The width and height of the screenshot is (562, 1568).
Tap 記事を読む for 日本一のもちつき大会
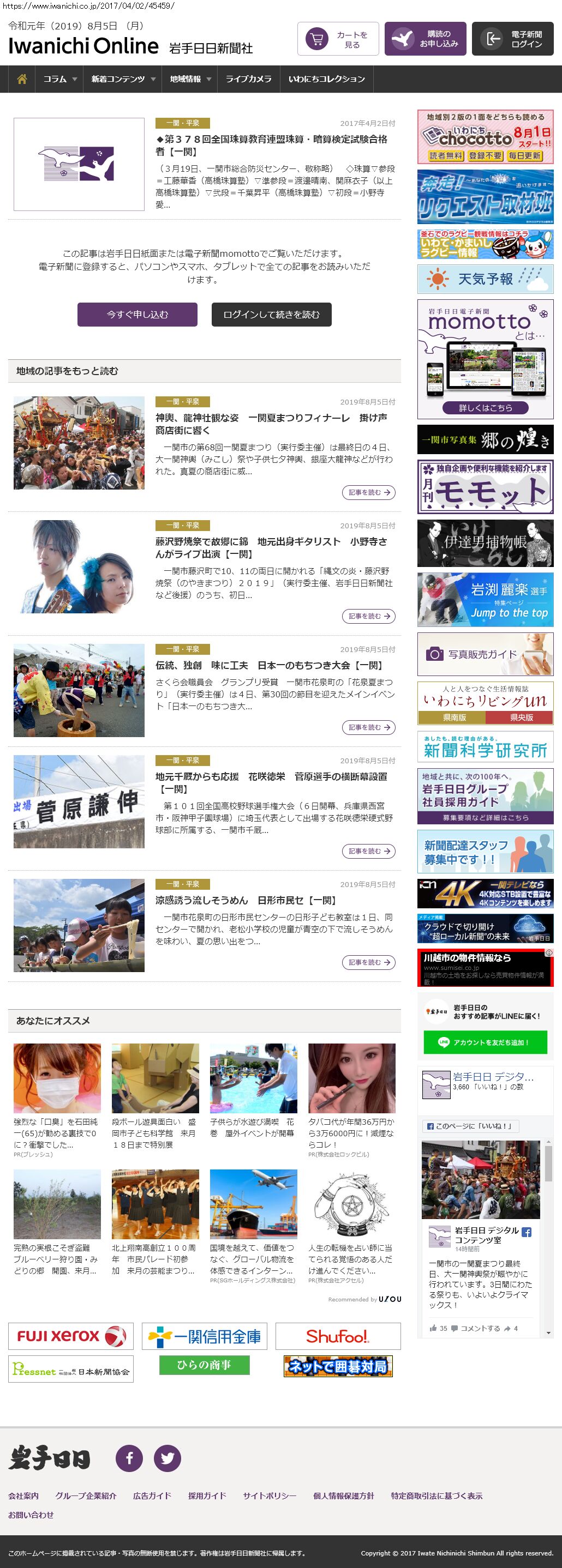tap(368, 727)
